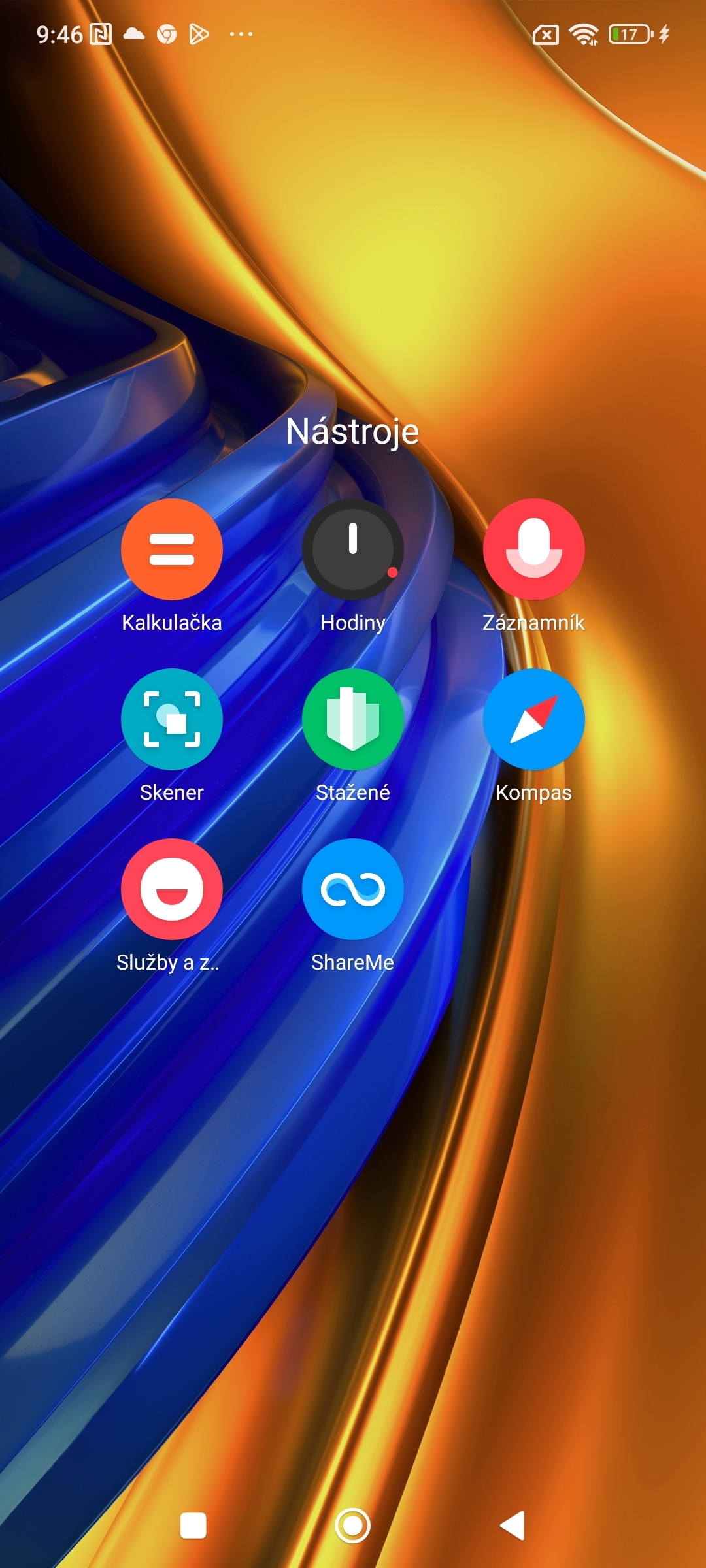The width and height of the screenshot is (706, 1568).
Task: Open the ShareMe file sharing app
Action: [x=353, y=889]
